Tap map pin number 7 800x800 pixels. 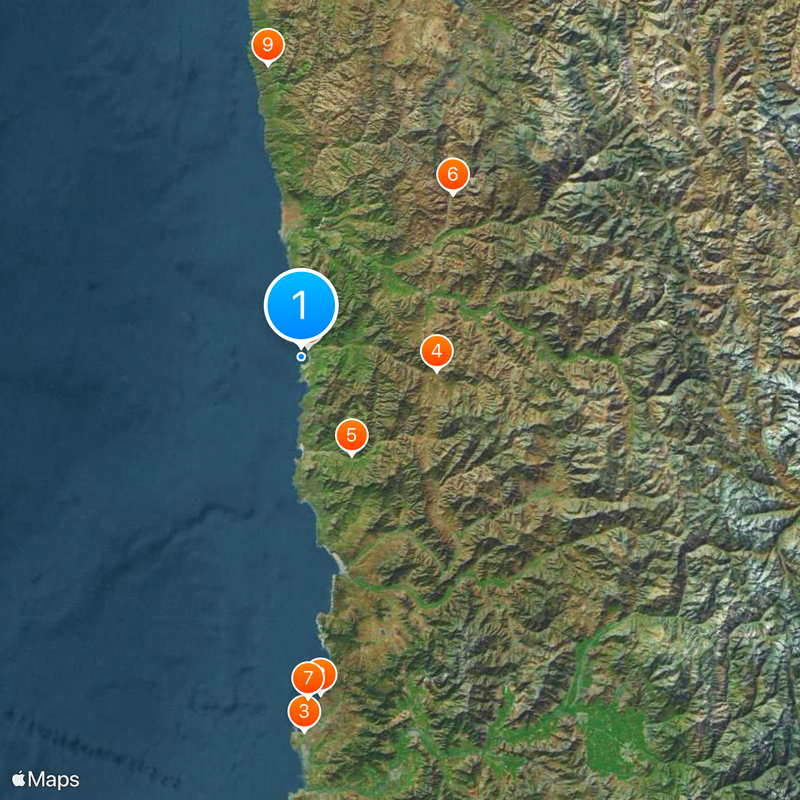306,678
